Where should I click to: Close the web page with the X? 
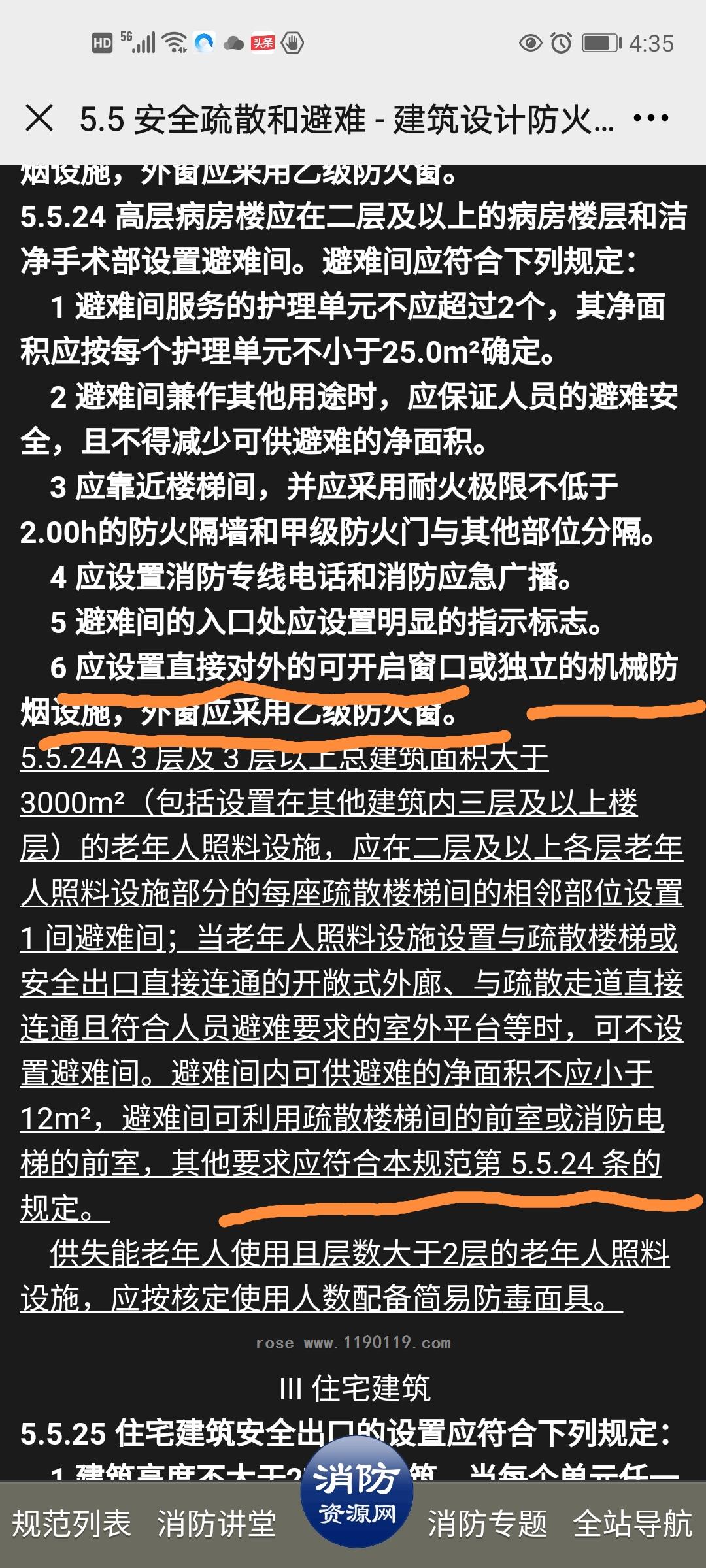pyautogui.click(x=39, y=118)
